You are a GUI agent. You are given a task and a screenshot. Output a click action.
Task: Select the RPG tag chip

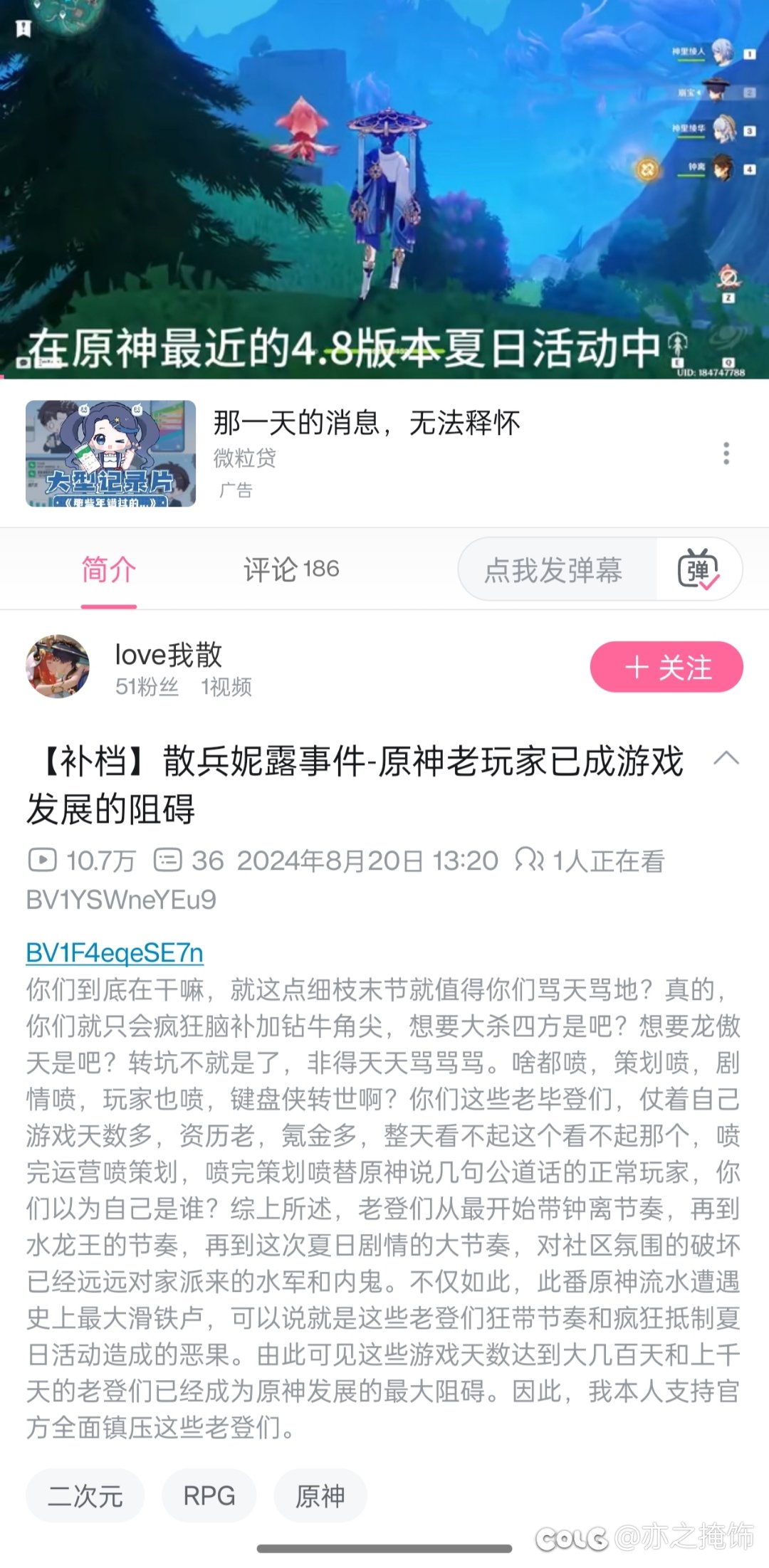(209, 1495)
